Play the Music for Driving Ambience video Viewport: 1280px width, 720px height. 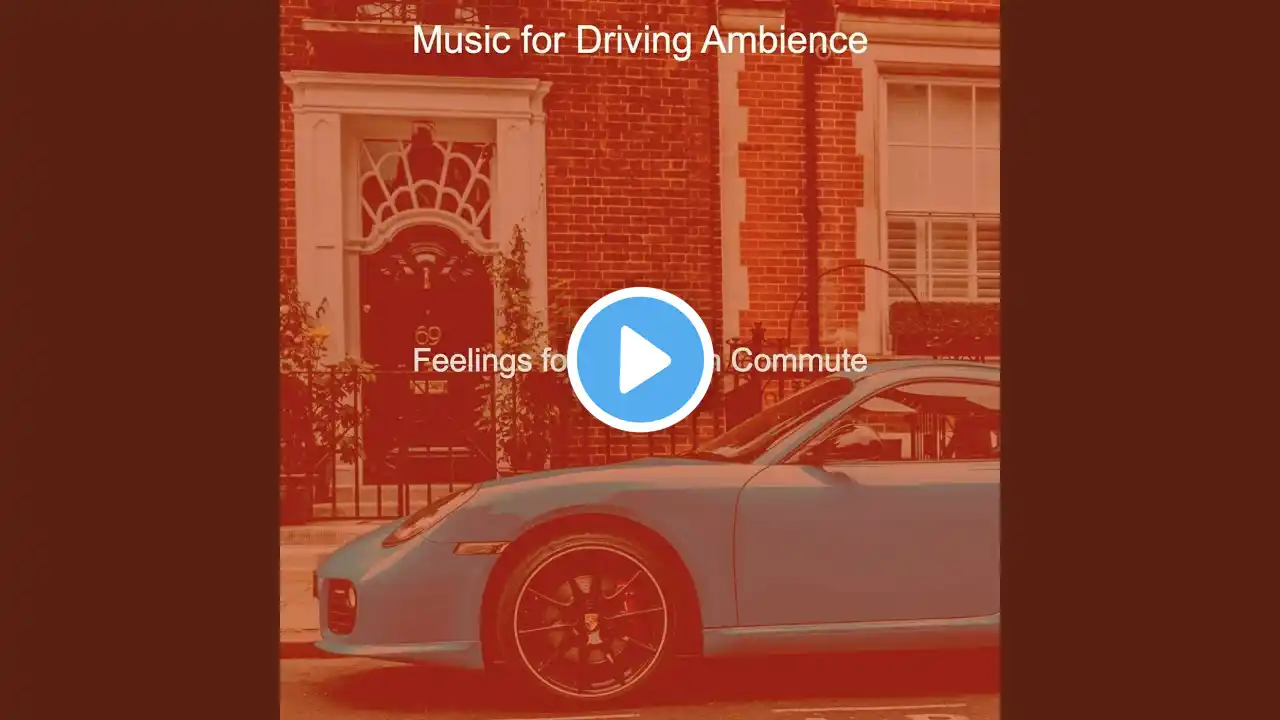click(x=640, y=360)
